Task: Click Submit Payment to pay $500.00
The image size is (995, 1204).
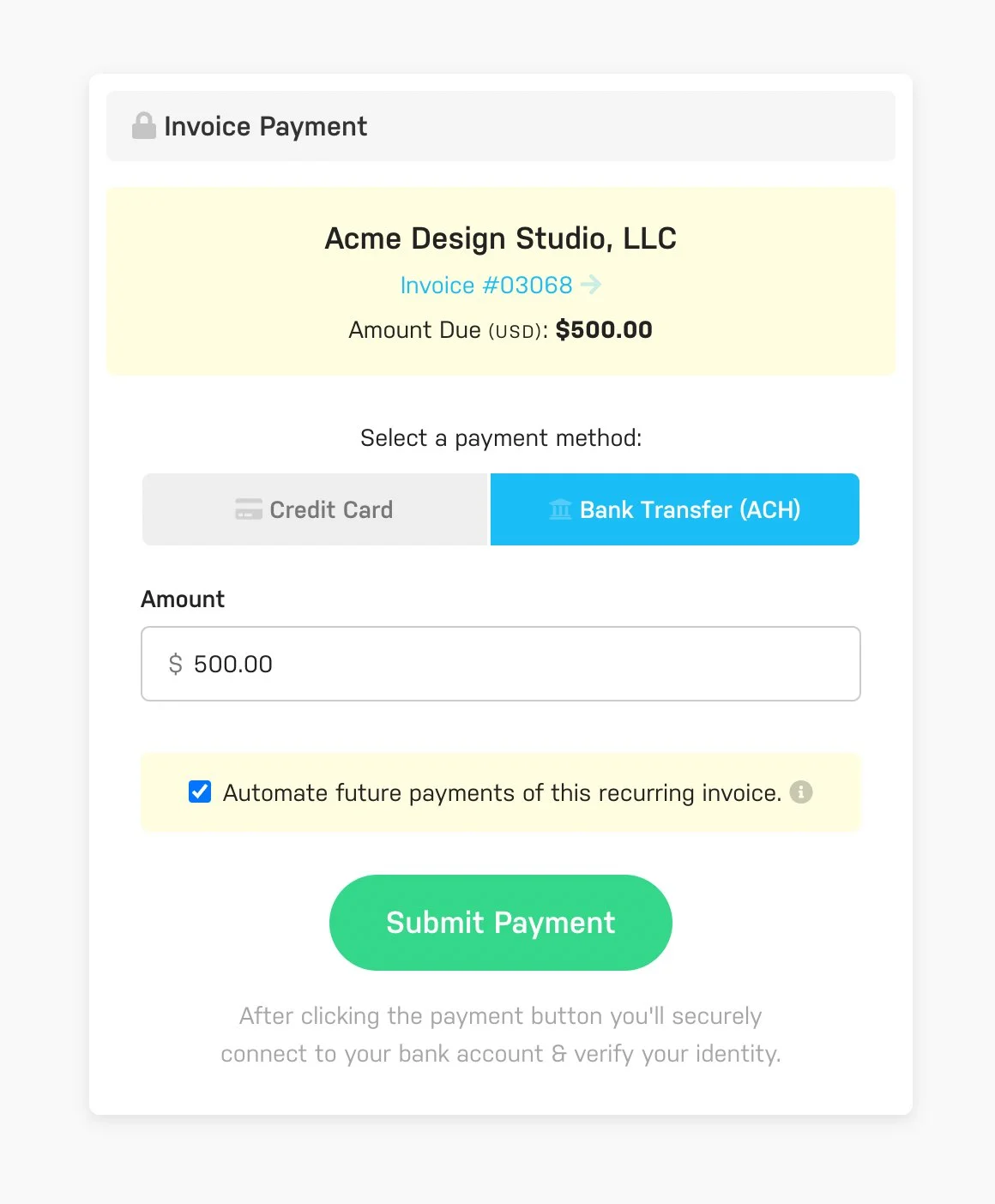Action: click(500, 923)
